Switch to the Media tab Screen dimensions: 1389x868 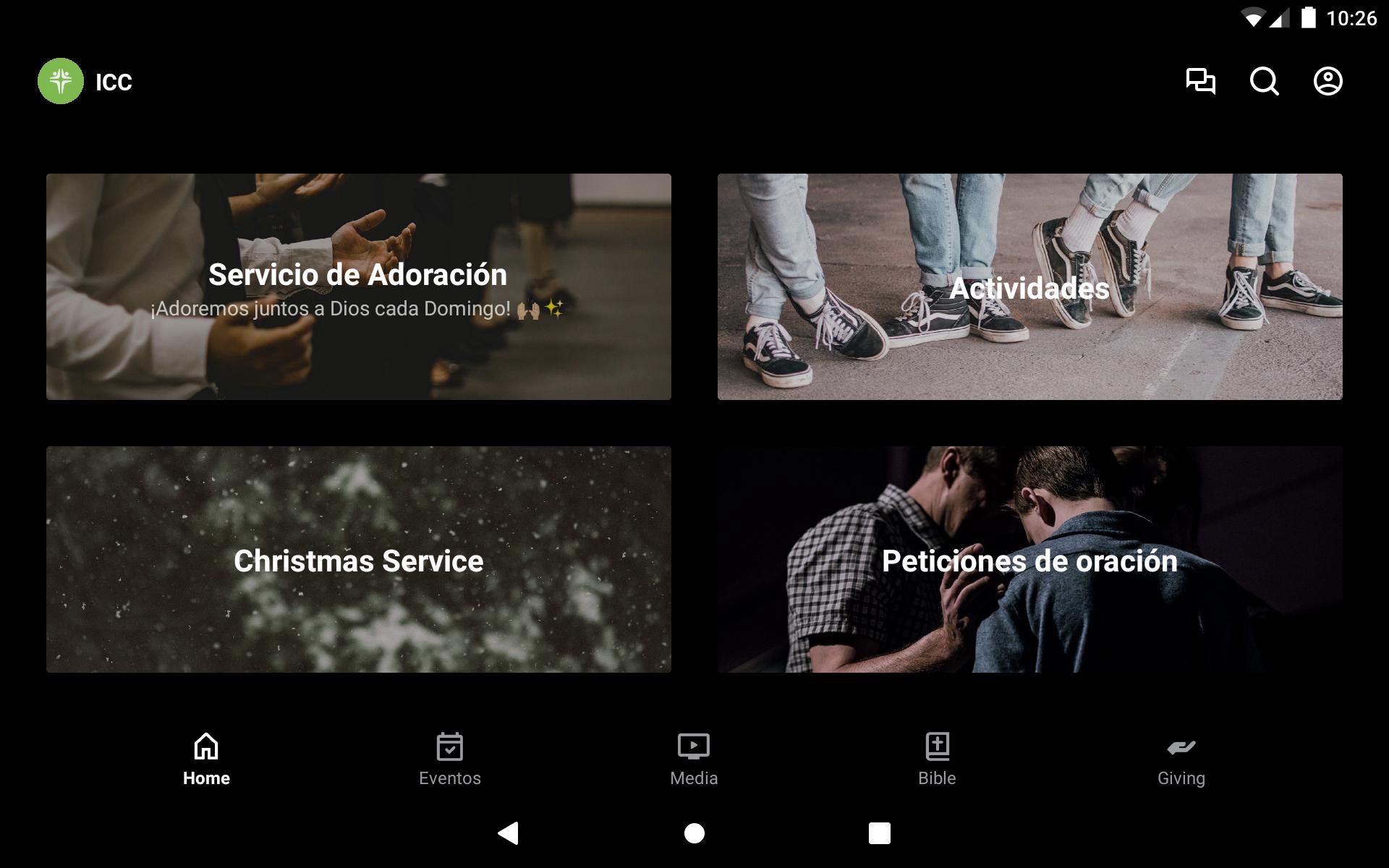693,759
